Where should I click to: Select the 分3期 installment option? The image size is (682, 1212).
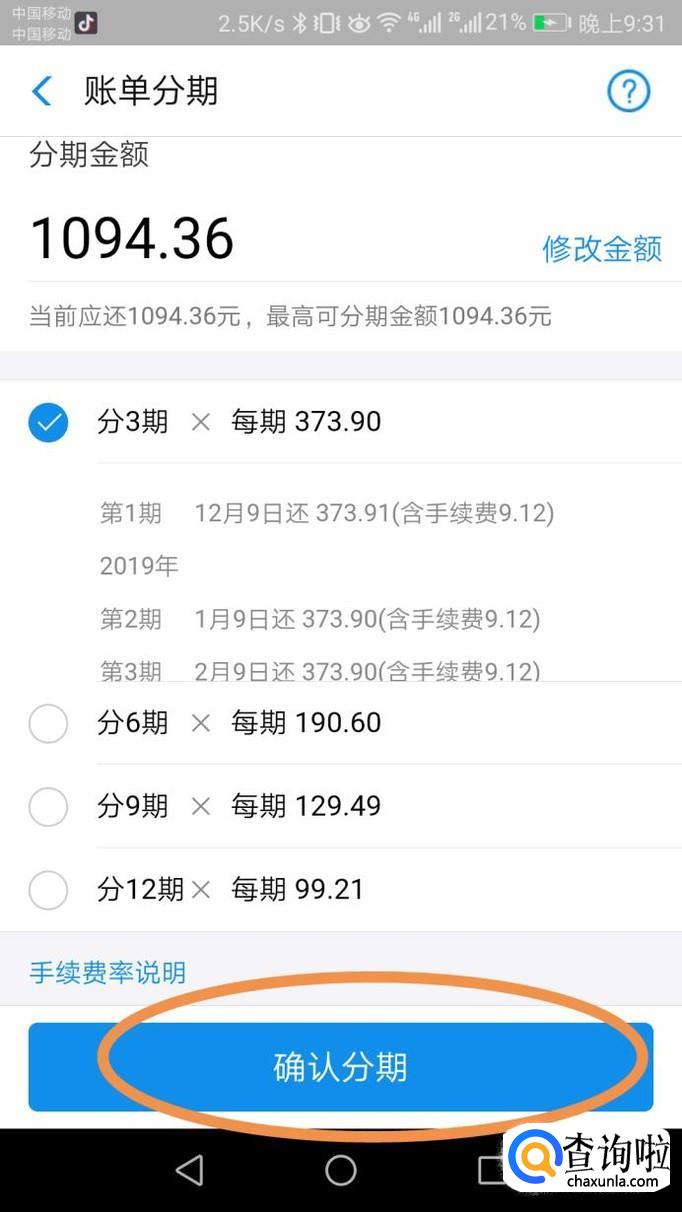click(x=48, y=422)
